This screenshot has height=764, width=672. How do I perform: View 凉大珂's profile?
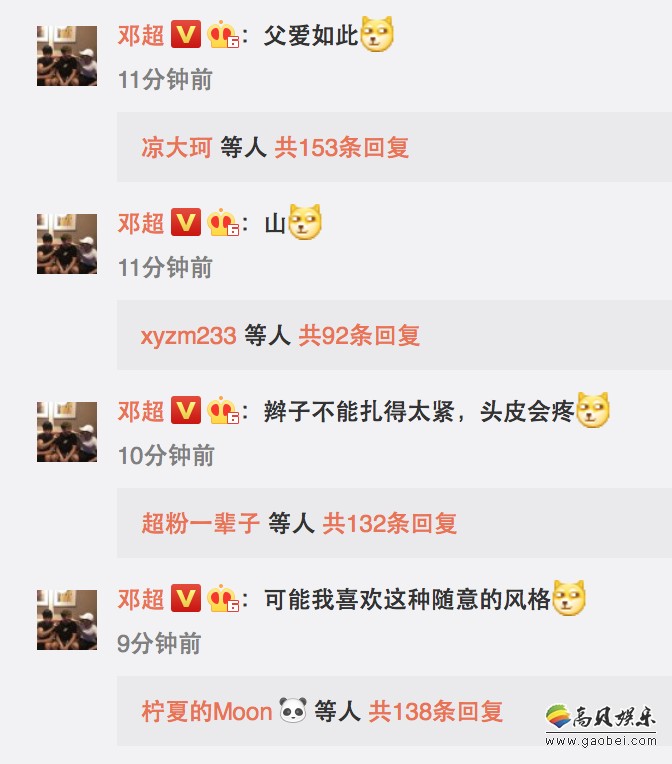pyautogui.click(x=177, y=148)
